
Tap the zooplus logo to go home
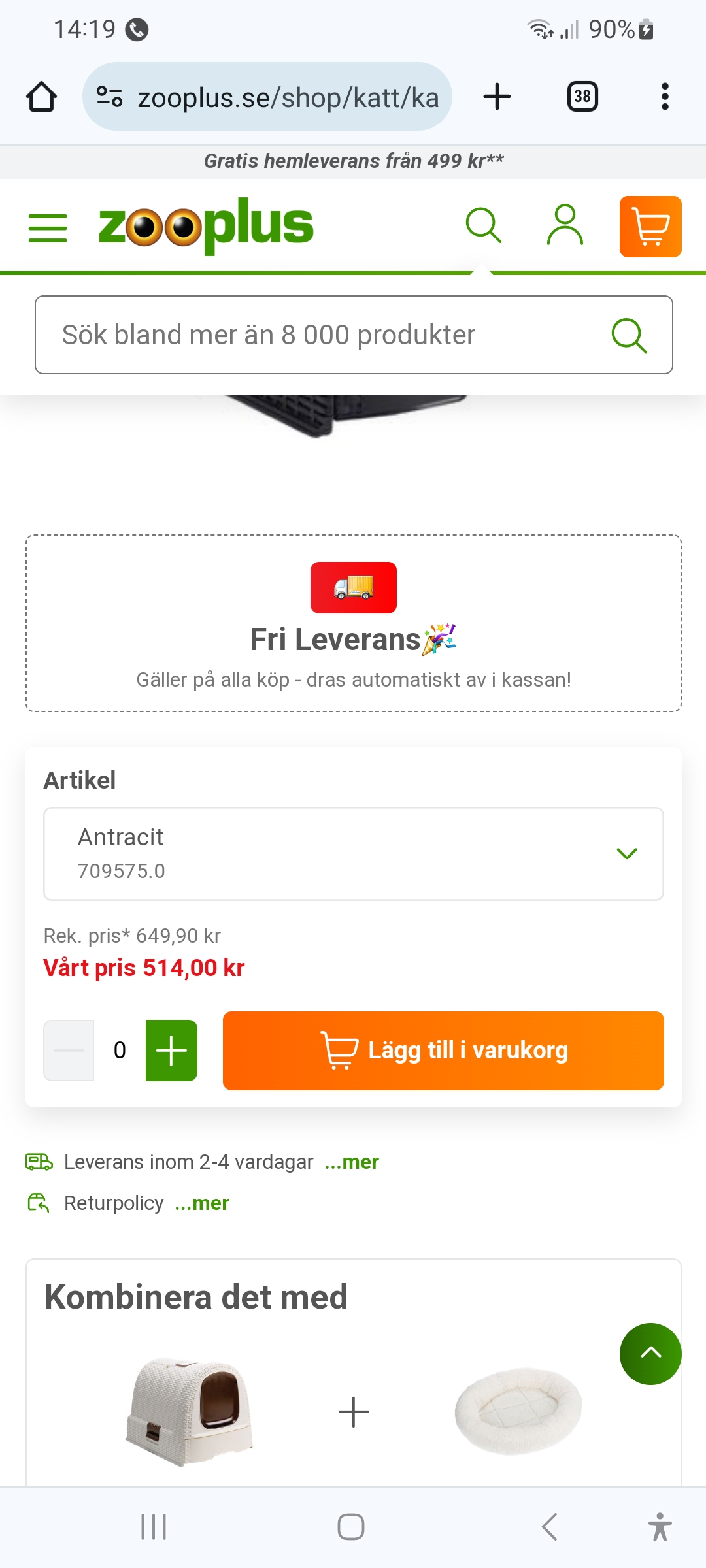(206, 225)
